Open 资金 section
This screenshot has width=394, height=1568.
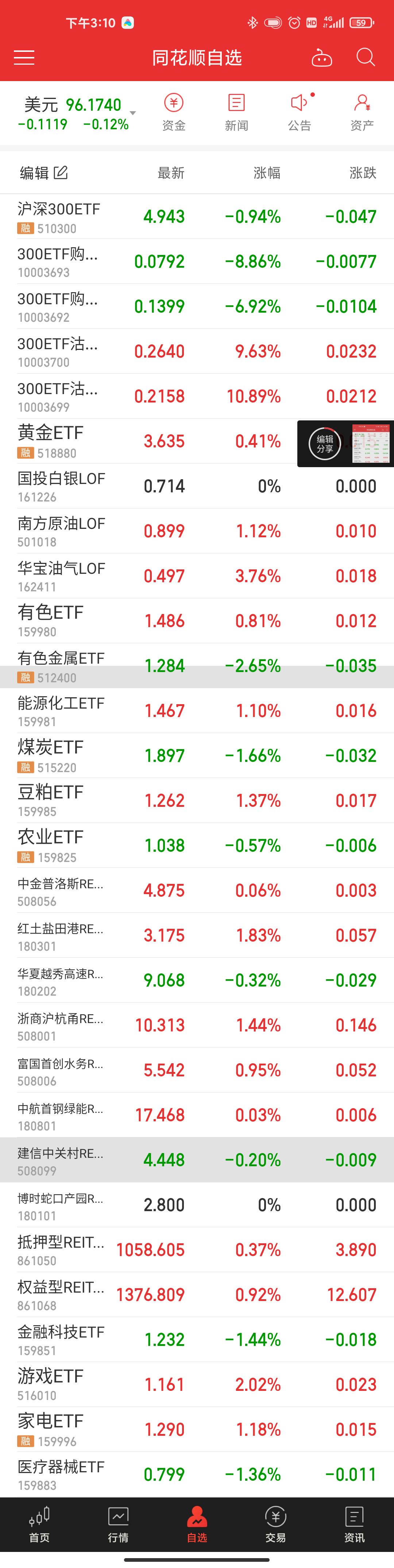174,112
